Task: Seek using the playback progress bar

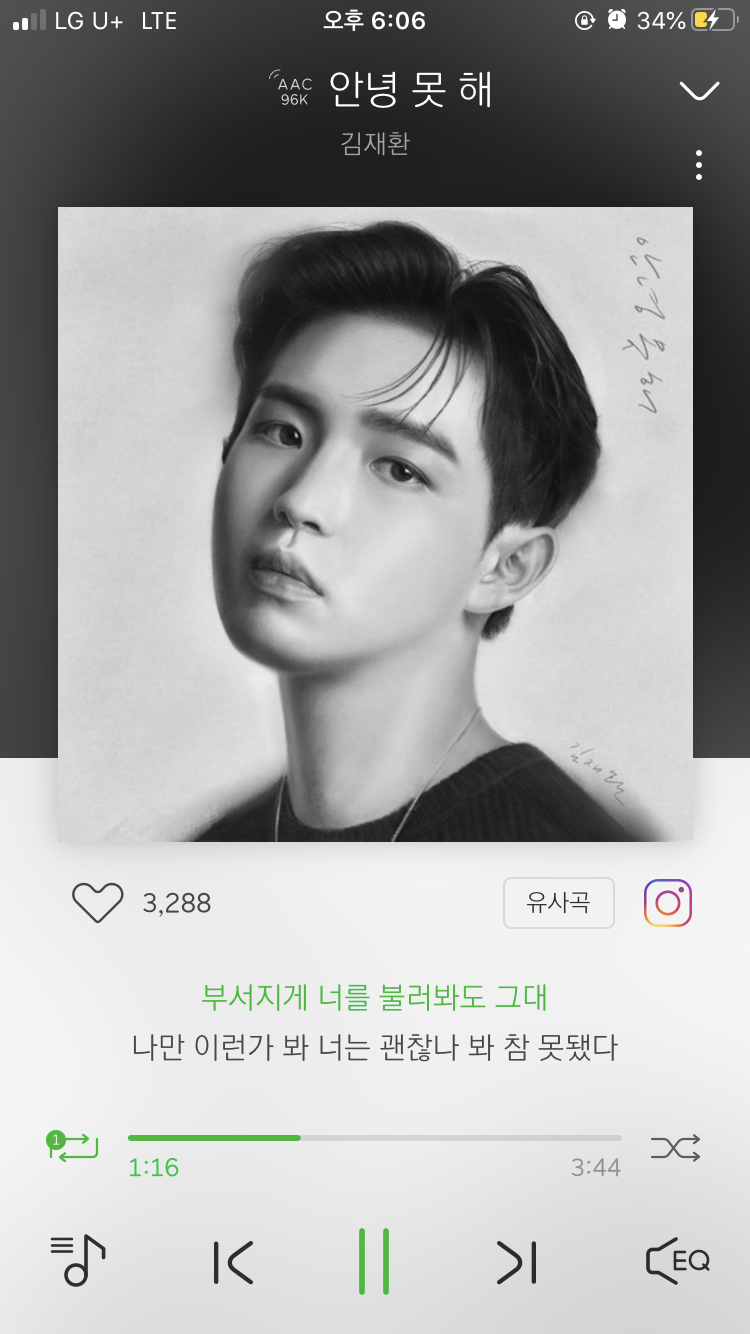Action: point(375,1137)
